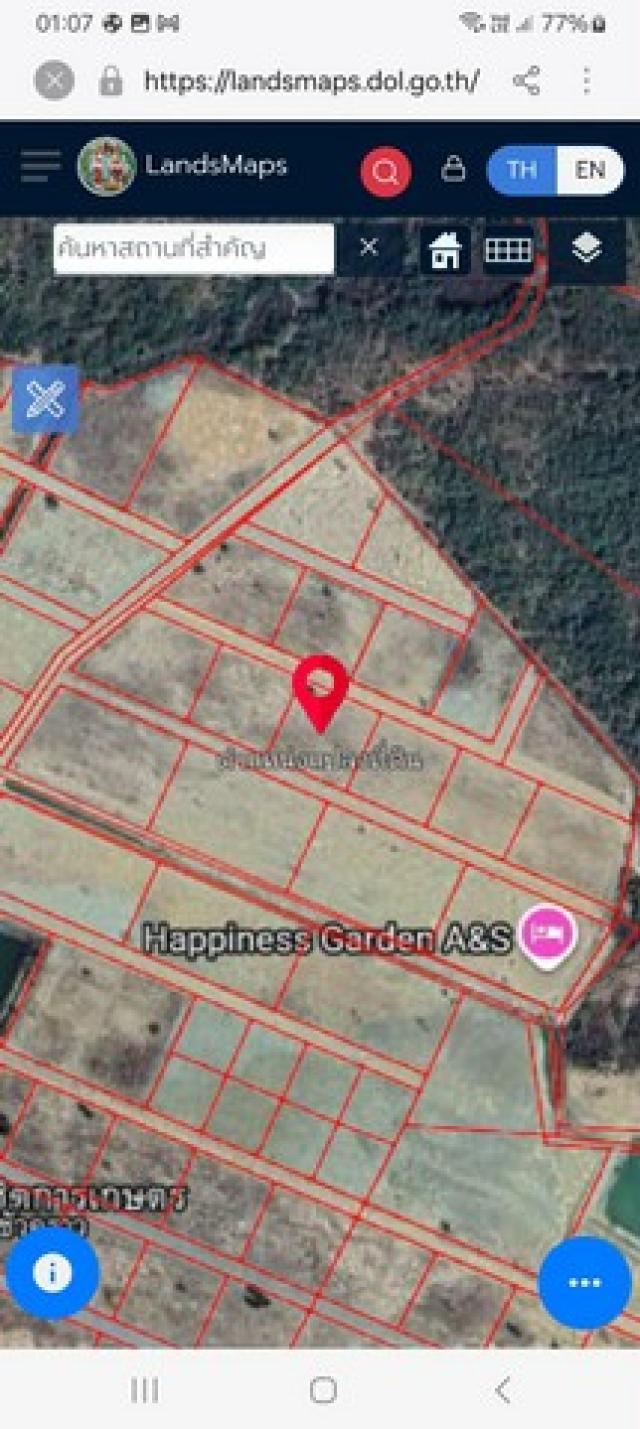
Task: Go back with the system back button
Action: pos(503,1389)
